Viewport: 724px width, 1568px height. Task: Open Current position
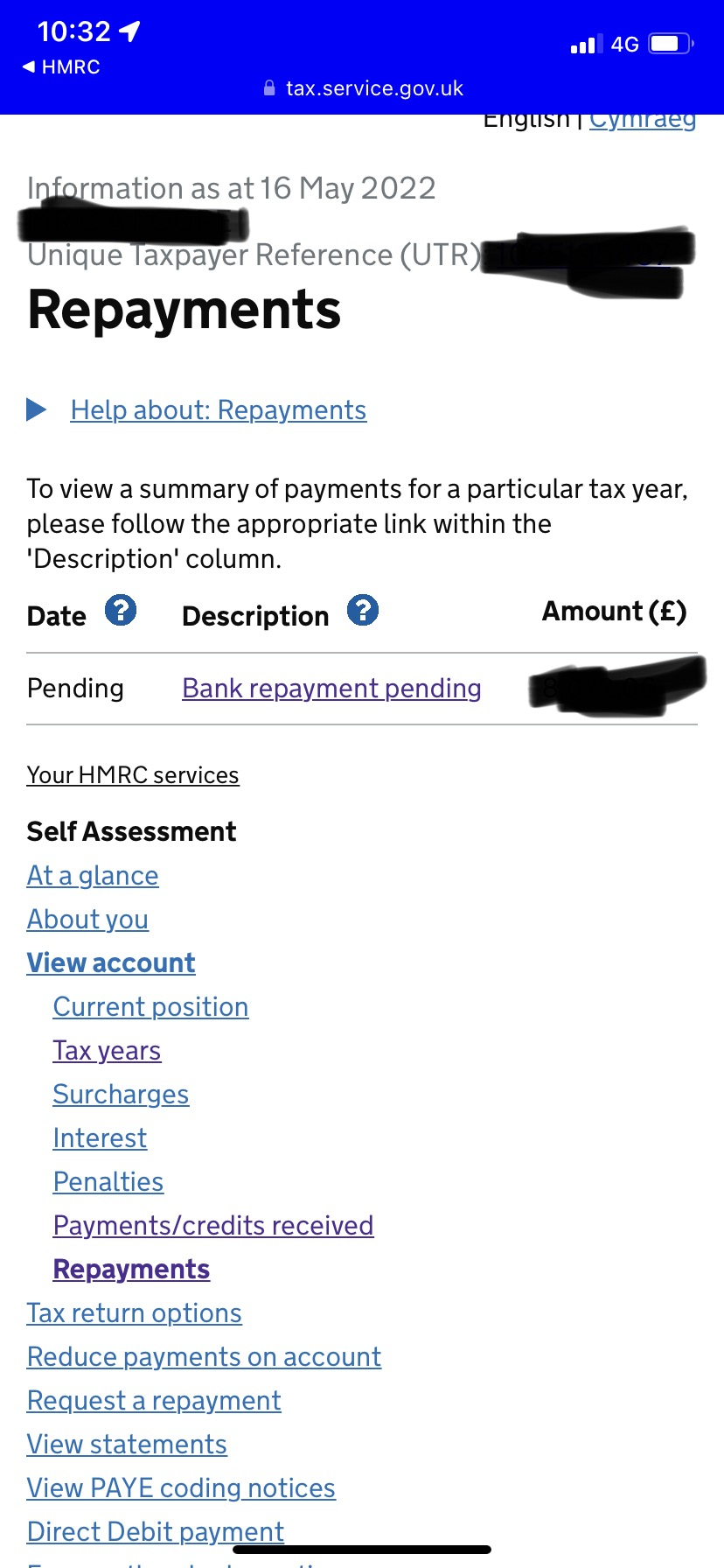pos(150,1007)
